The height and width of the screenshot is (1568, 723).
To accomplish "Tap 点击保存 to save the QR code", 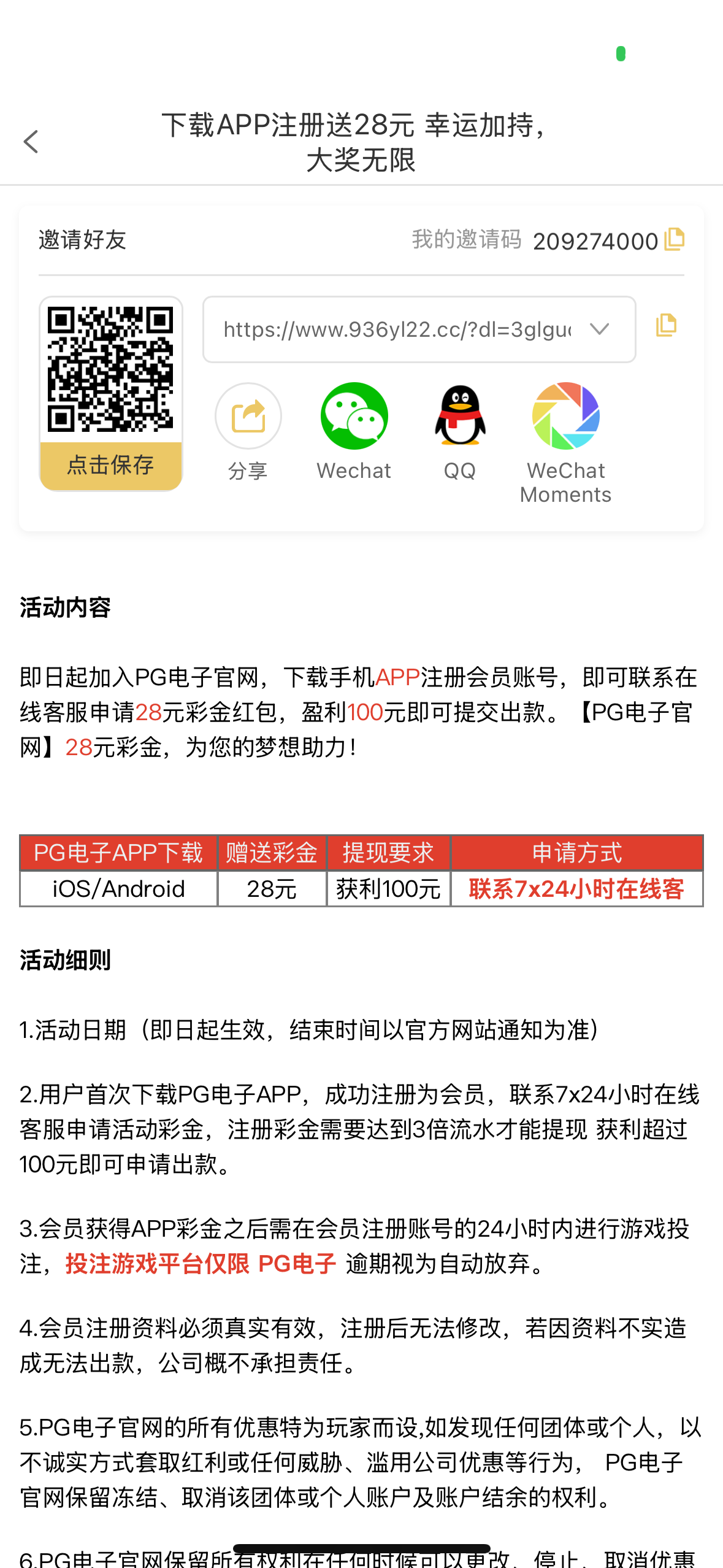I will [110, 465].
